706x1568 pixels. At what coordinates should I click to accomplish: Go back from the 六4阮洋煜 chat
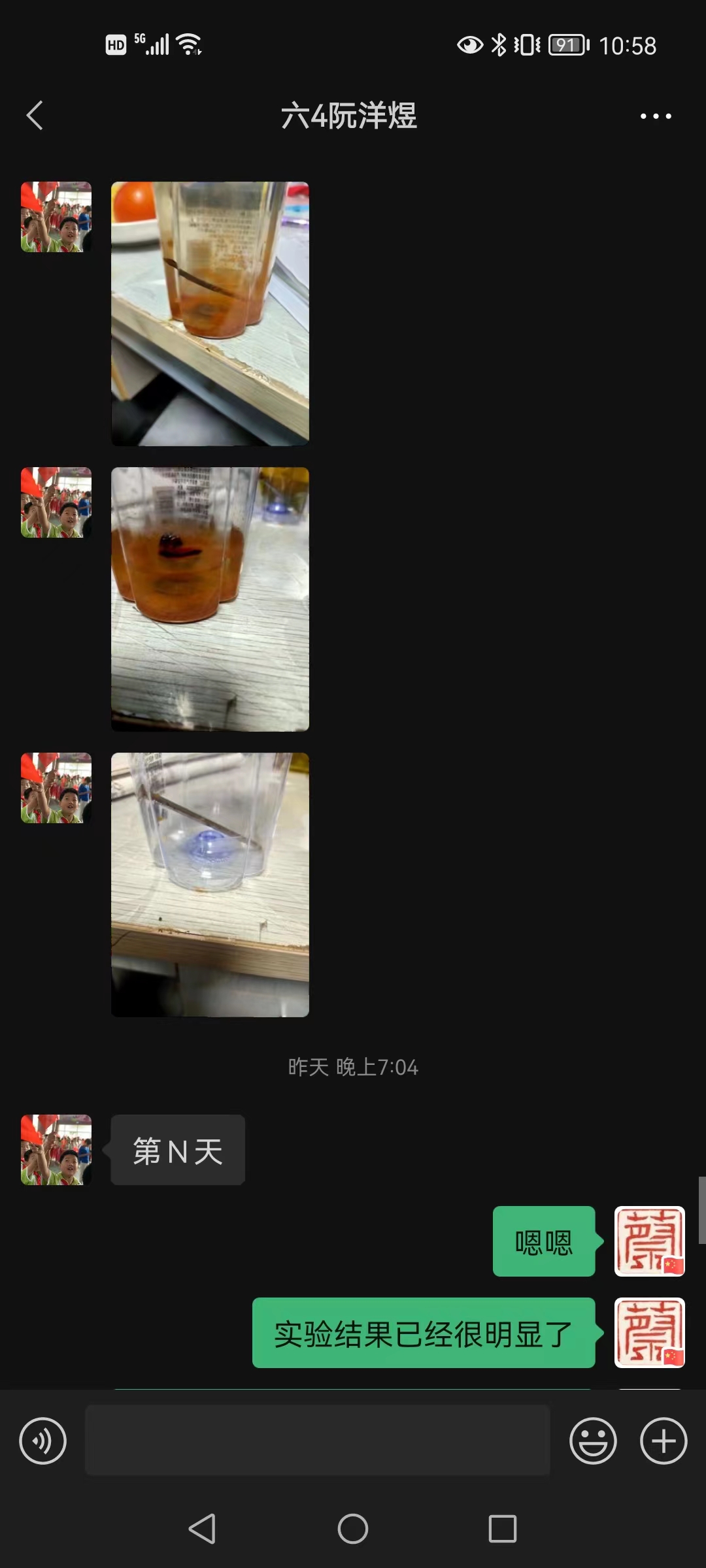click(x=35, y=116)
